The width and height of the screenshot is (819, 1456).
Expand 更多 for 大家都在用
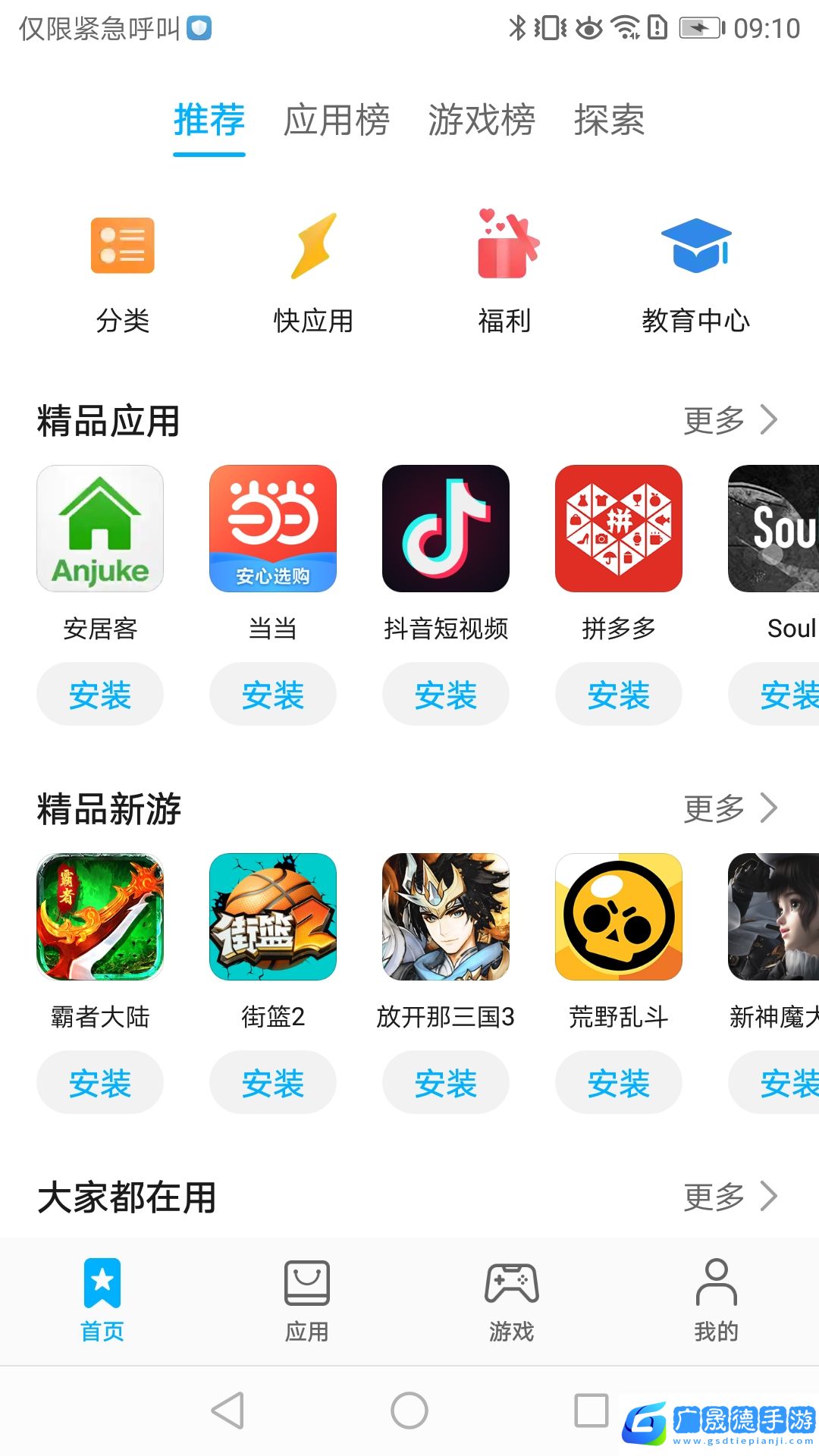(x=730, y=1197)
